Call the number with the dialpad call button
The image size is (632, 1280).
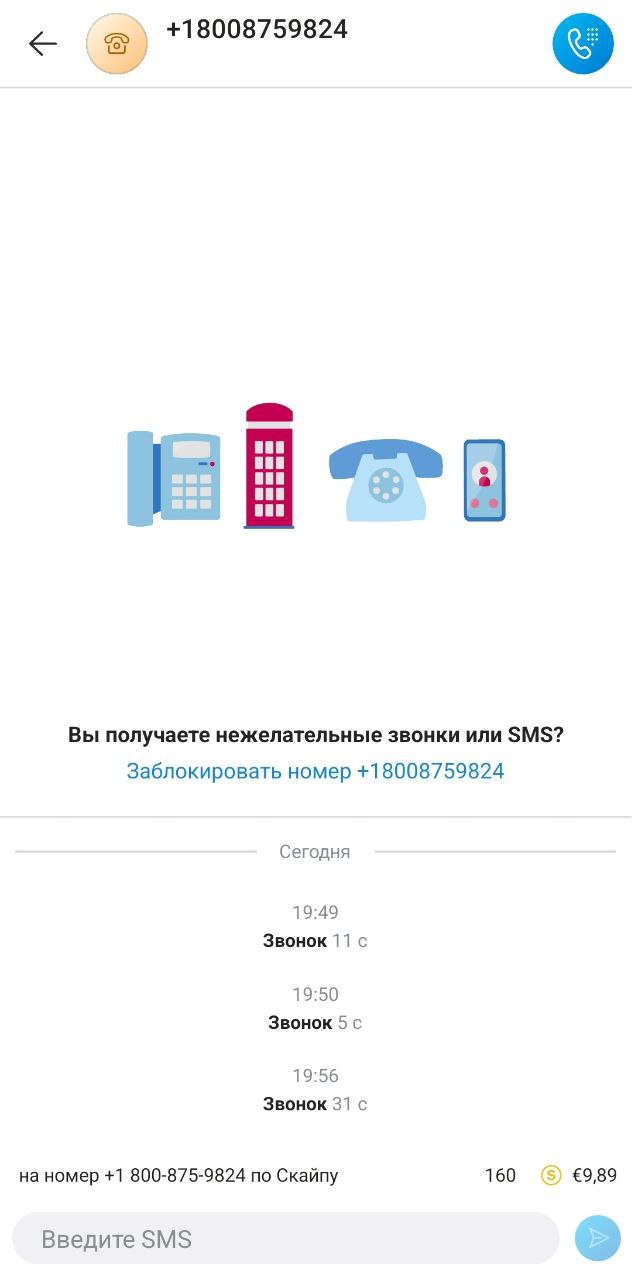coord(583,44)
